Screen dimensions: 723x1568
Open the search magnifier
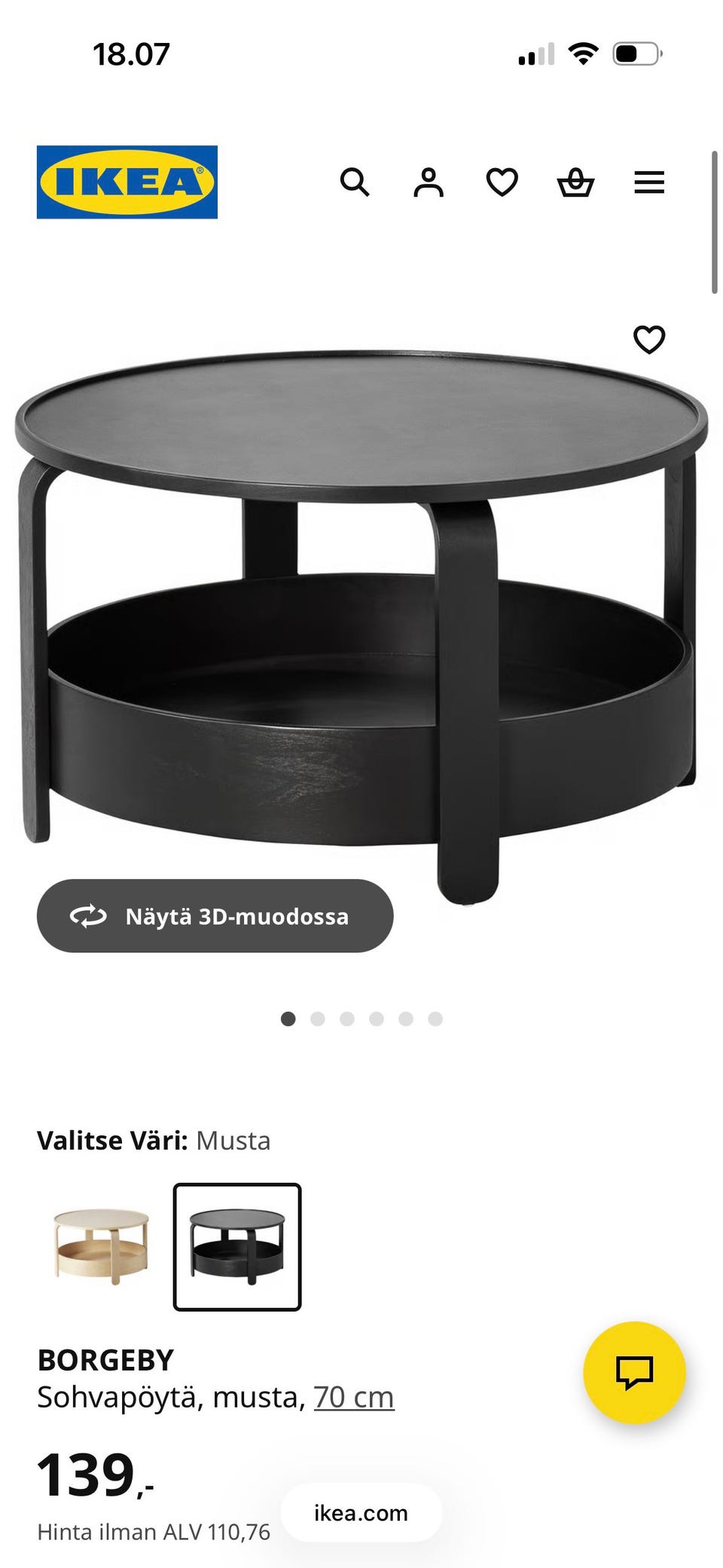tap(354, 182)
